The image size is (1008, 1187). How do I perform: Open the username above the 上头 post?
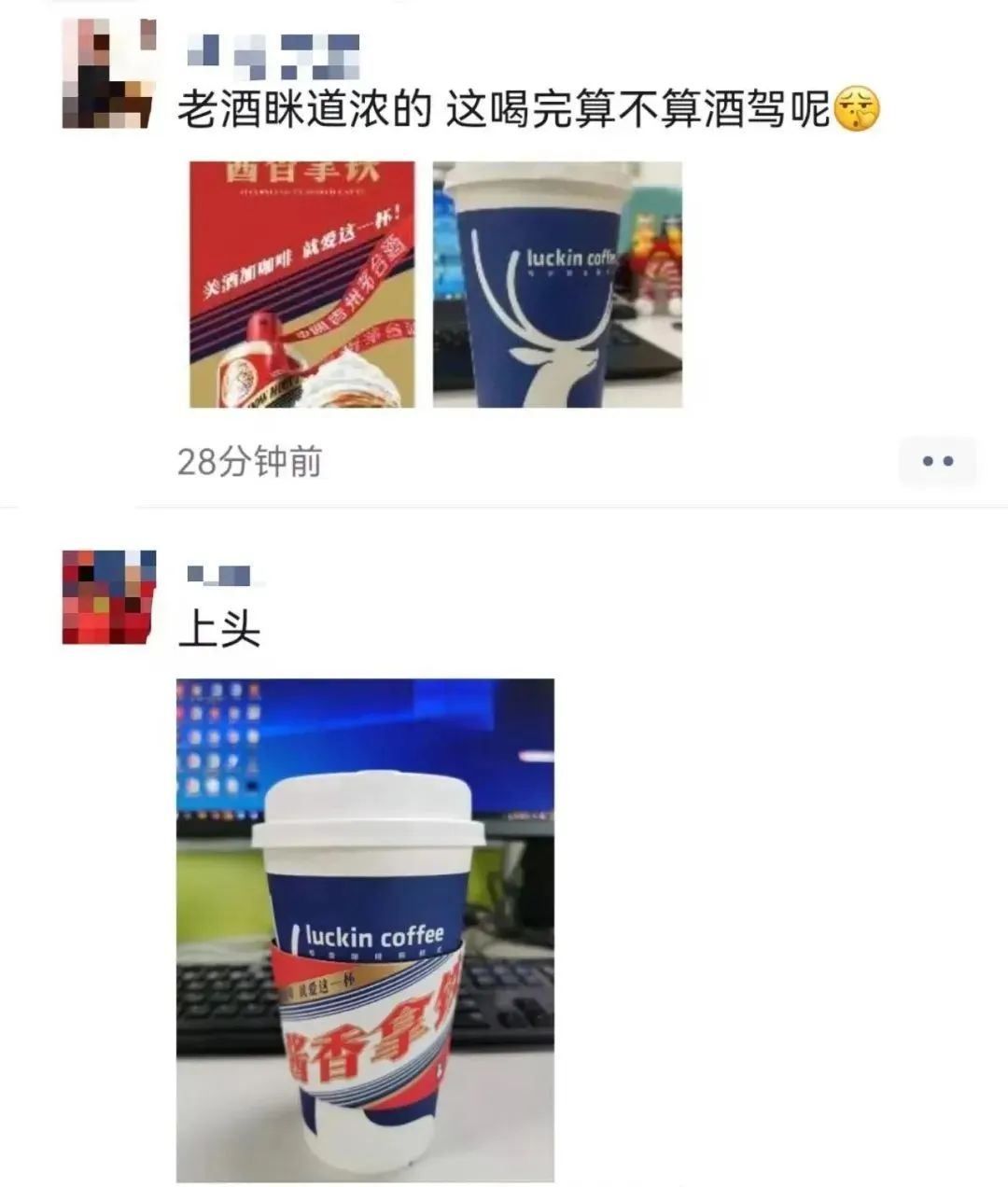point(220,575)
